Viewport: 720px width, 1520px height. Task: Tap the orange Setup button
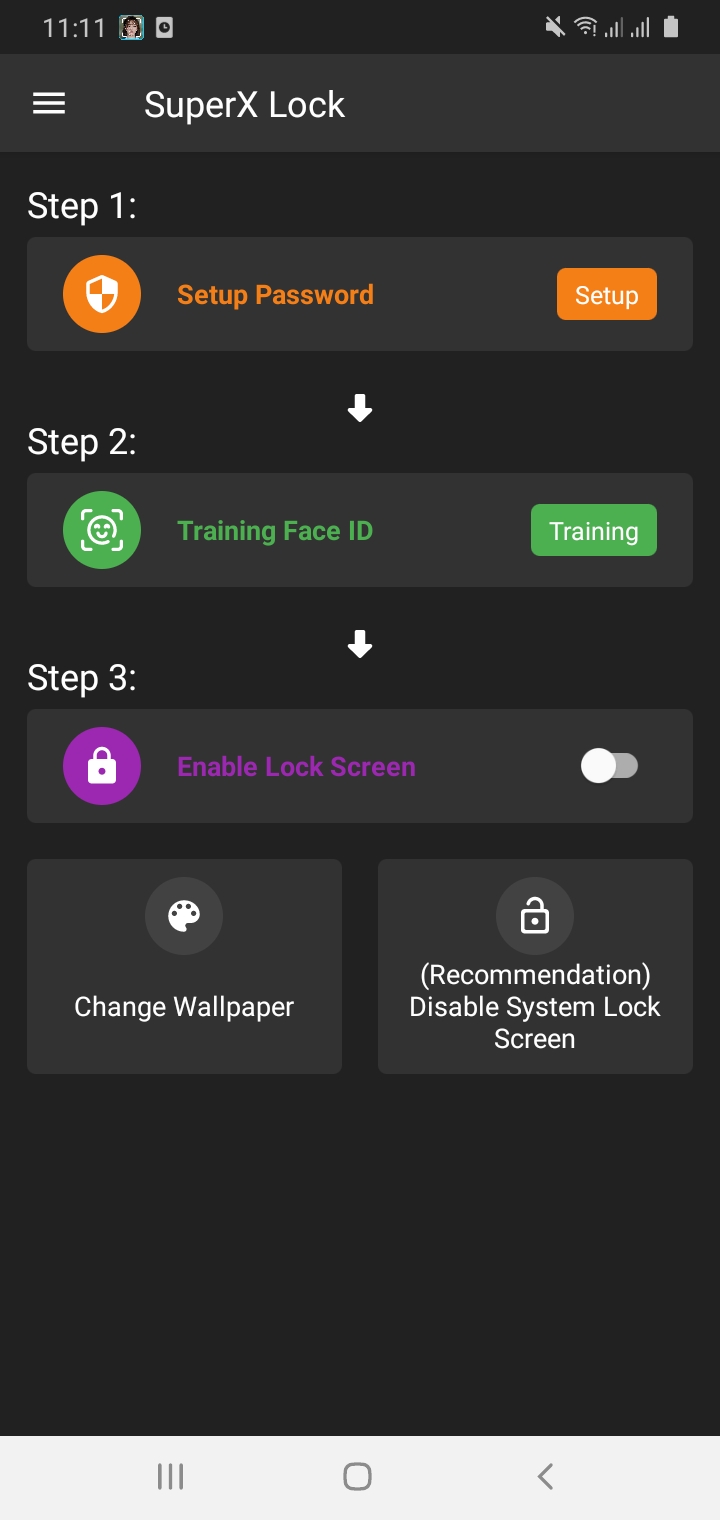[x=606, y=295]
